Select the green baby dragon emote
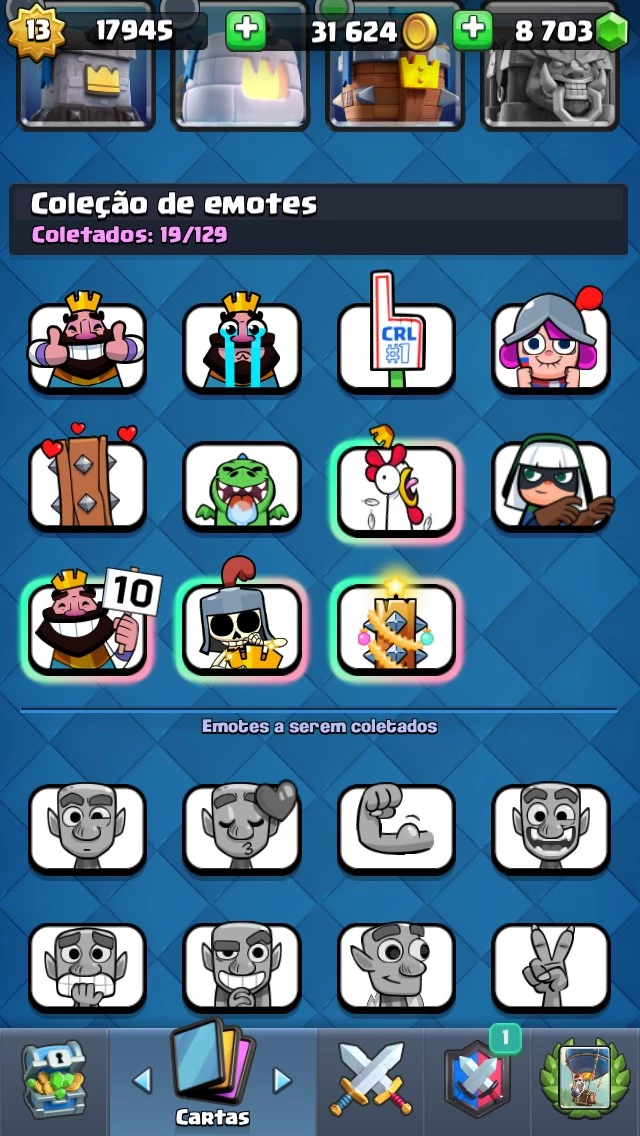Screen dimensions: 640x1136 241,486
